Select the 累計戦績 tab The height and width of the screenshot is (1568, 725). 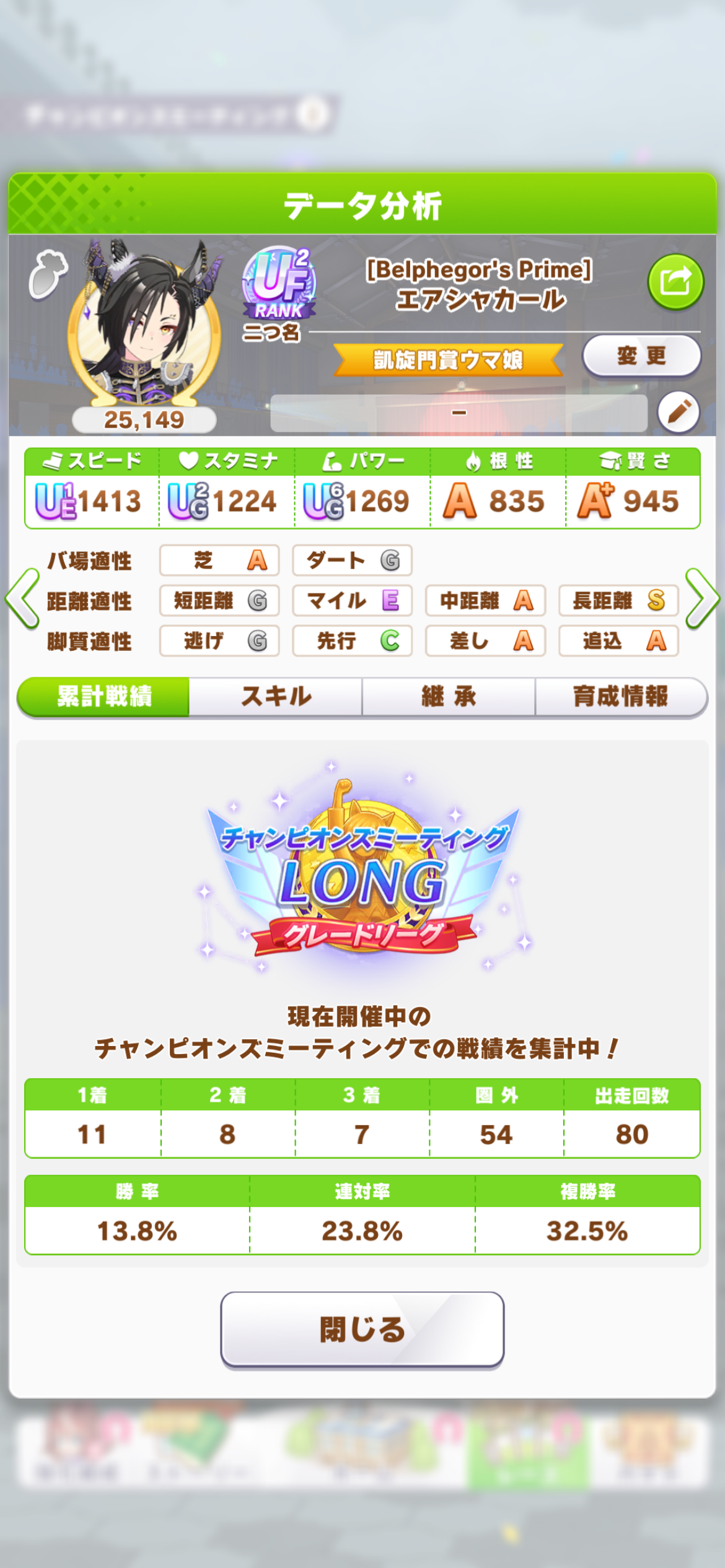[103, 697]
